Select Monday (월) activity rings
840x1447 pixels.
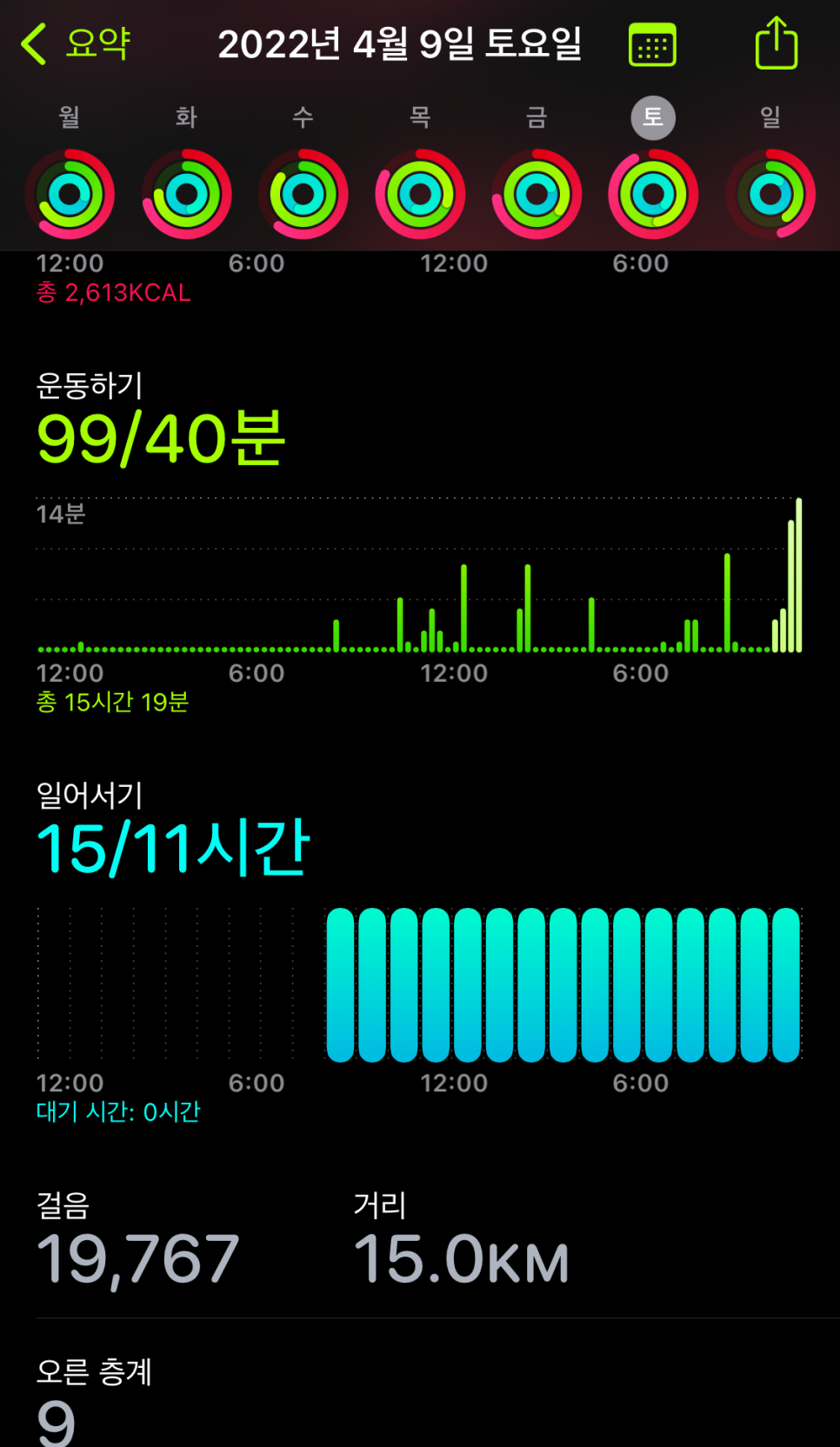70,194
